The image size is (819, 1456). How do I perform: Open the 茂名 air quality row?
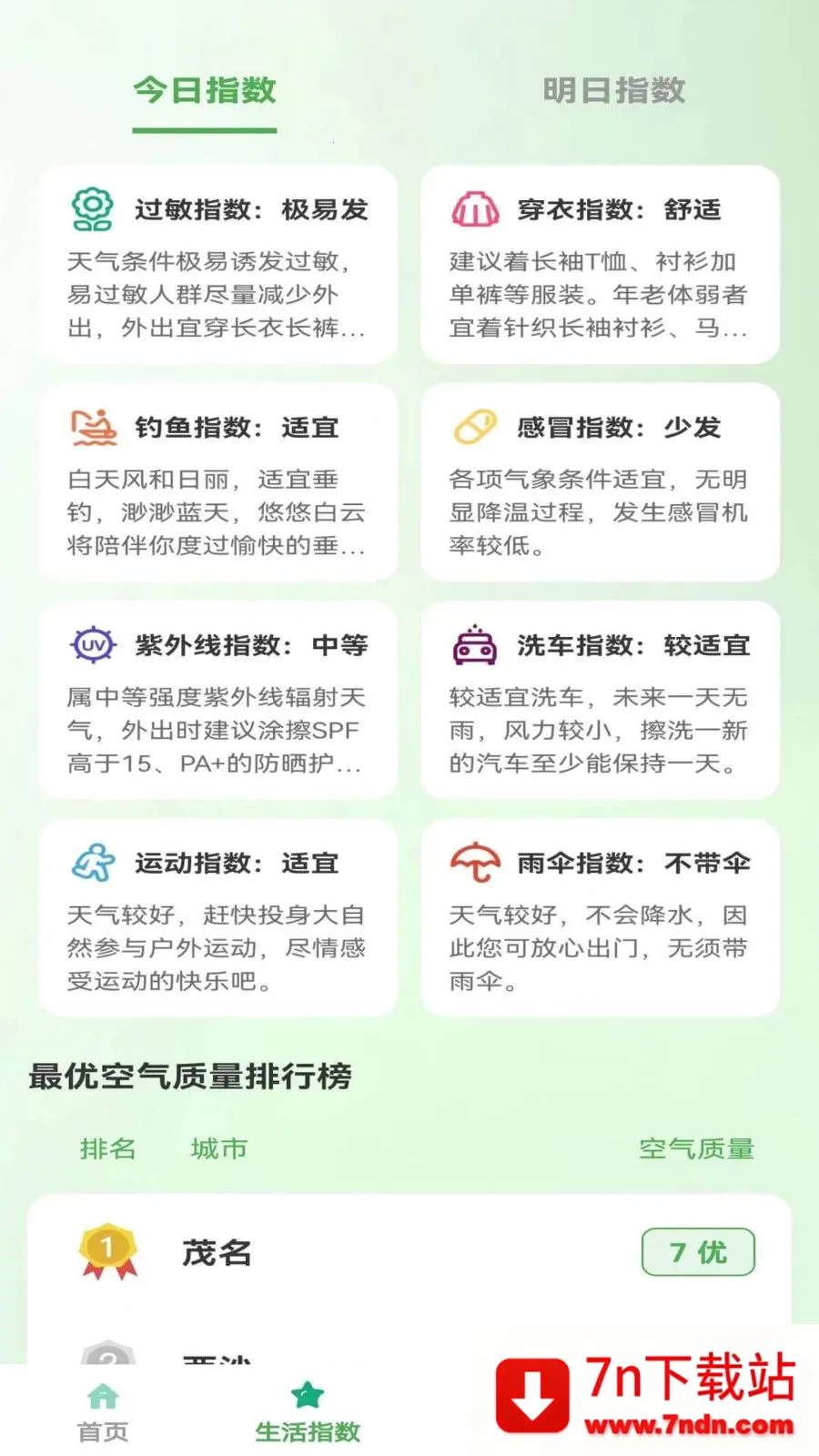(x=409, y=1252)
